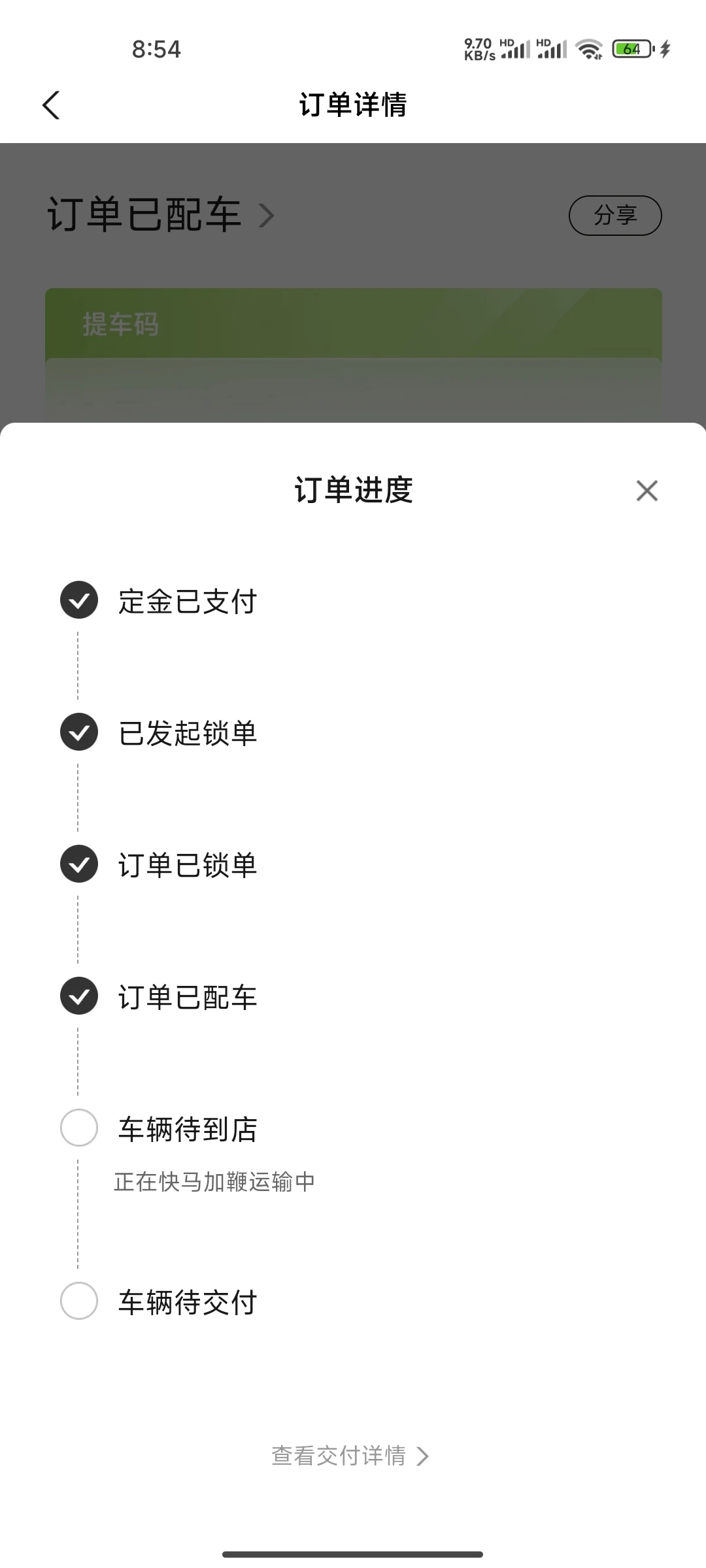
Task: Open 查看交付详情 link
Action: pos(350,1456)
